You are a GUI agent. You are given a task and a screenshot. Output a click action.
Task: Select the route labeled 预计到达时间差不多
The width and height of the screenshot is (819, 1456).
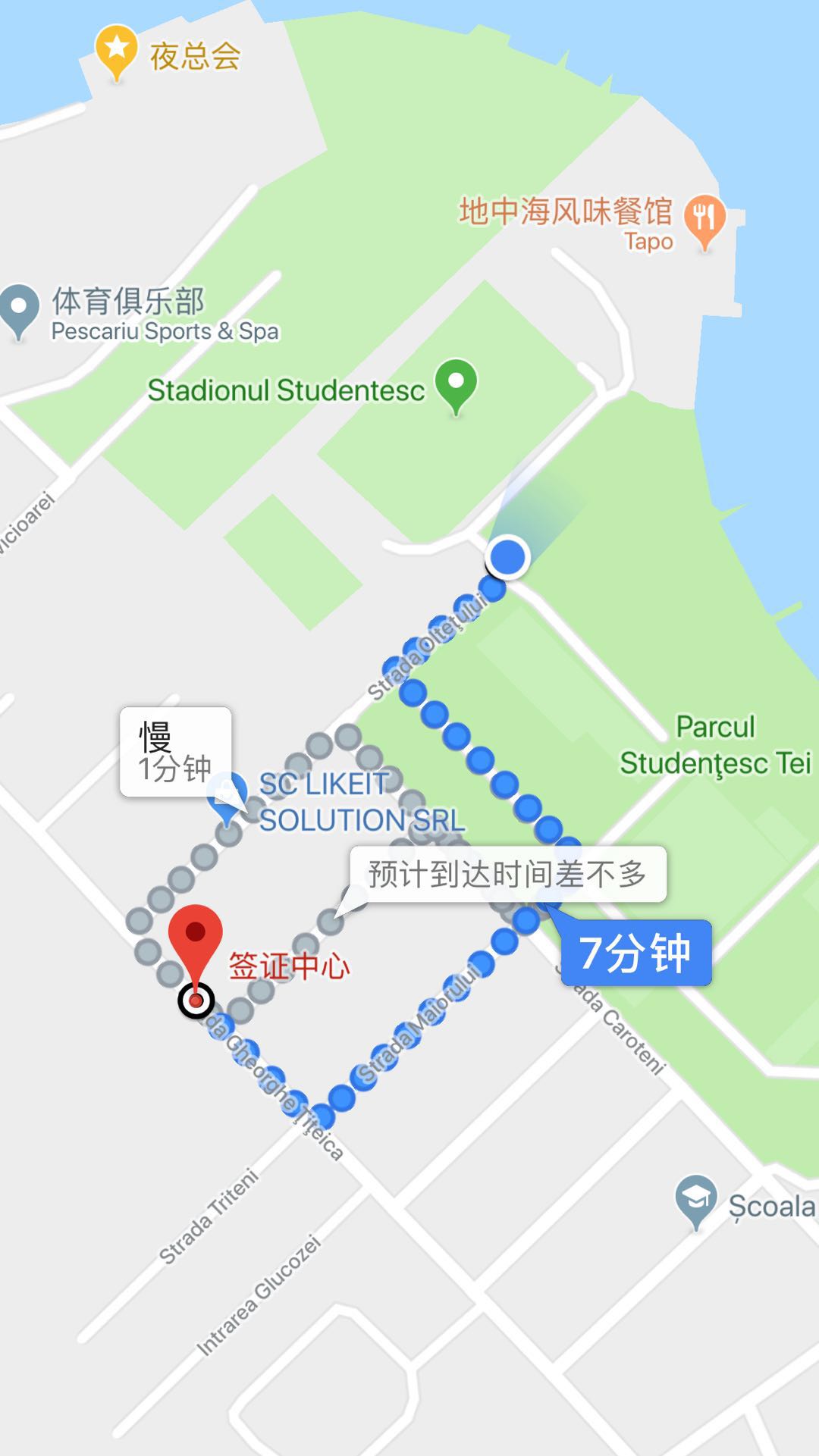[x=507, y=874]
